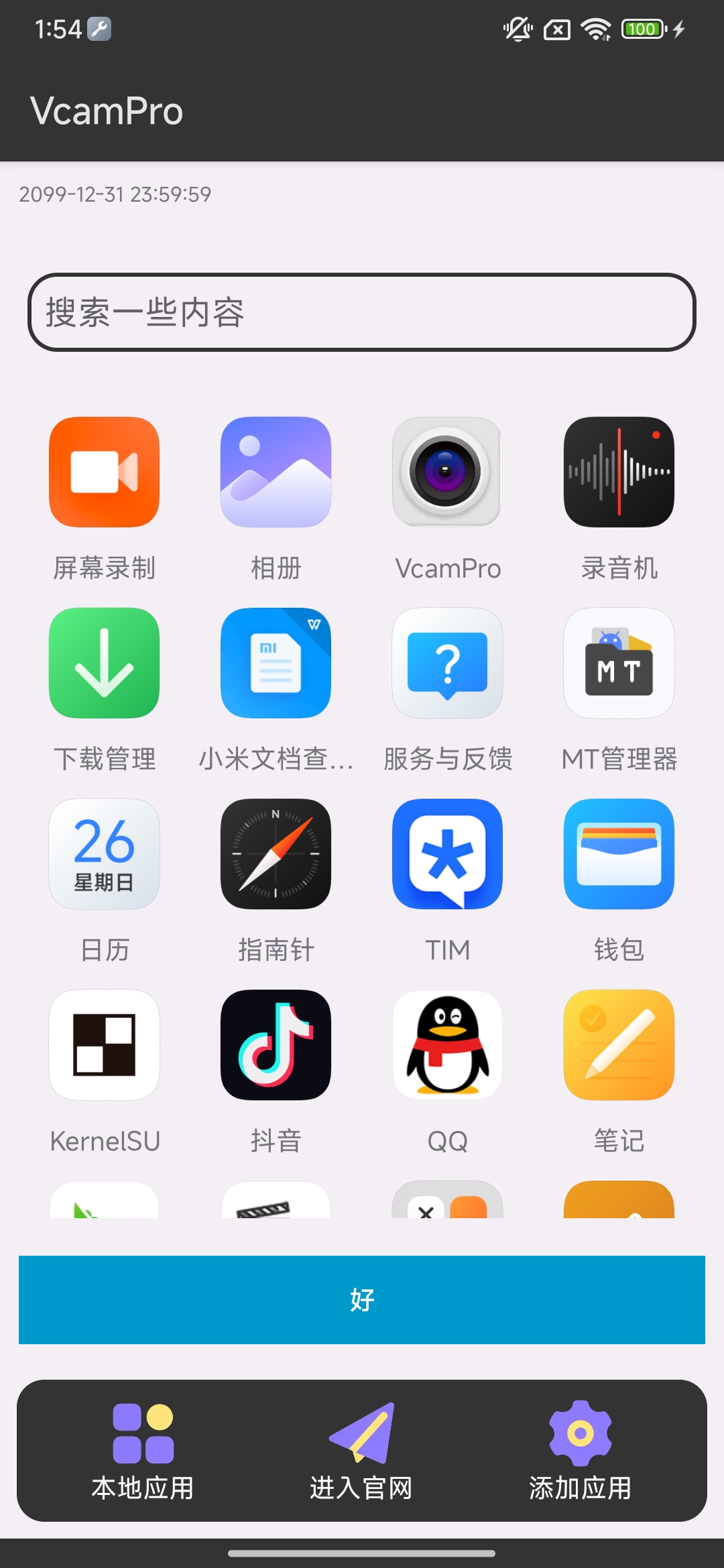The height and width of the screenshot is (1568, 724).
Task: Tap the 搜索一些内容 search field
Action: (x=362, y=313)
